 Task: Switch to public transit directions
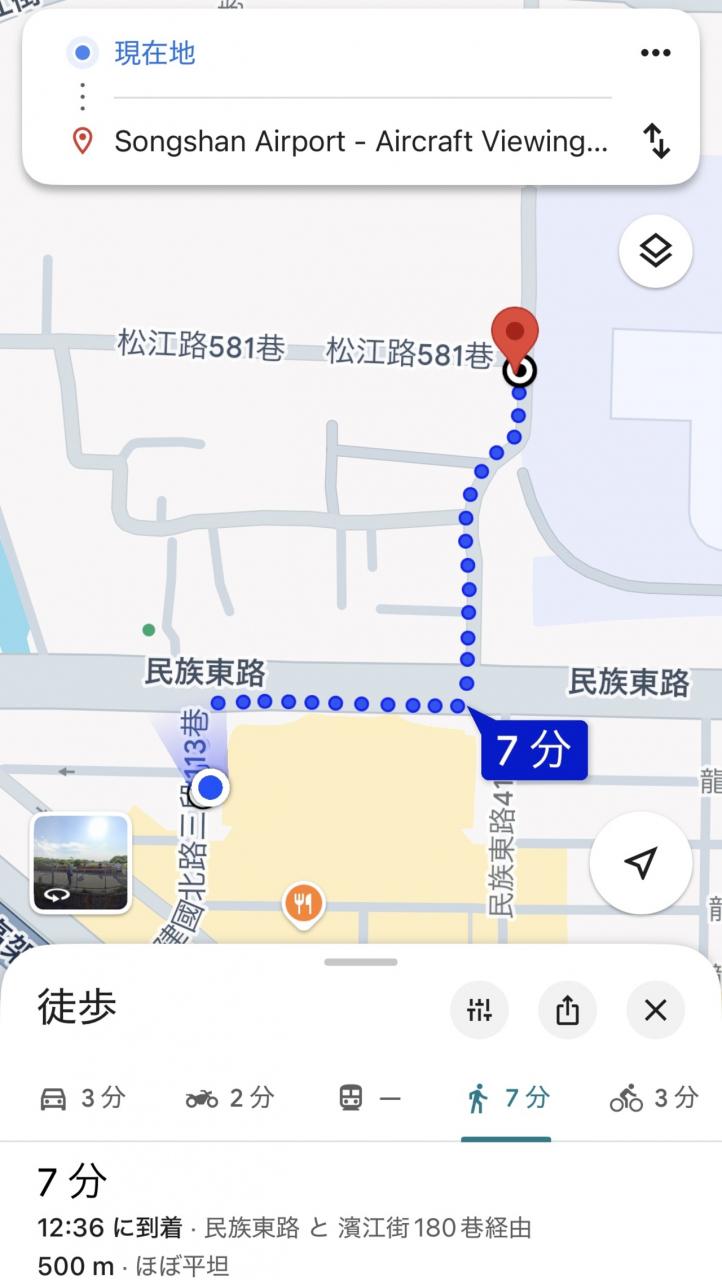click(369, 1098)
